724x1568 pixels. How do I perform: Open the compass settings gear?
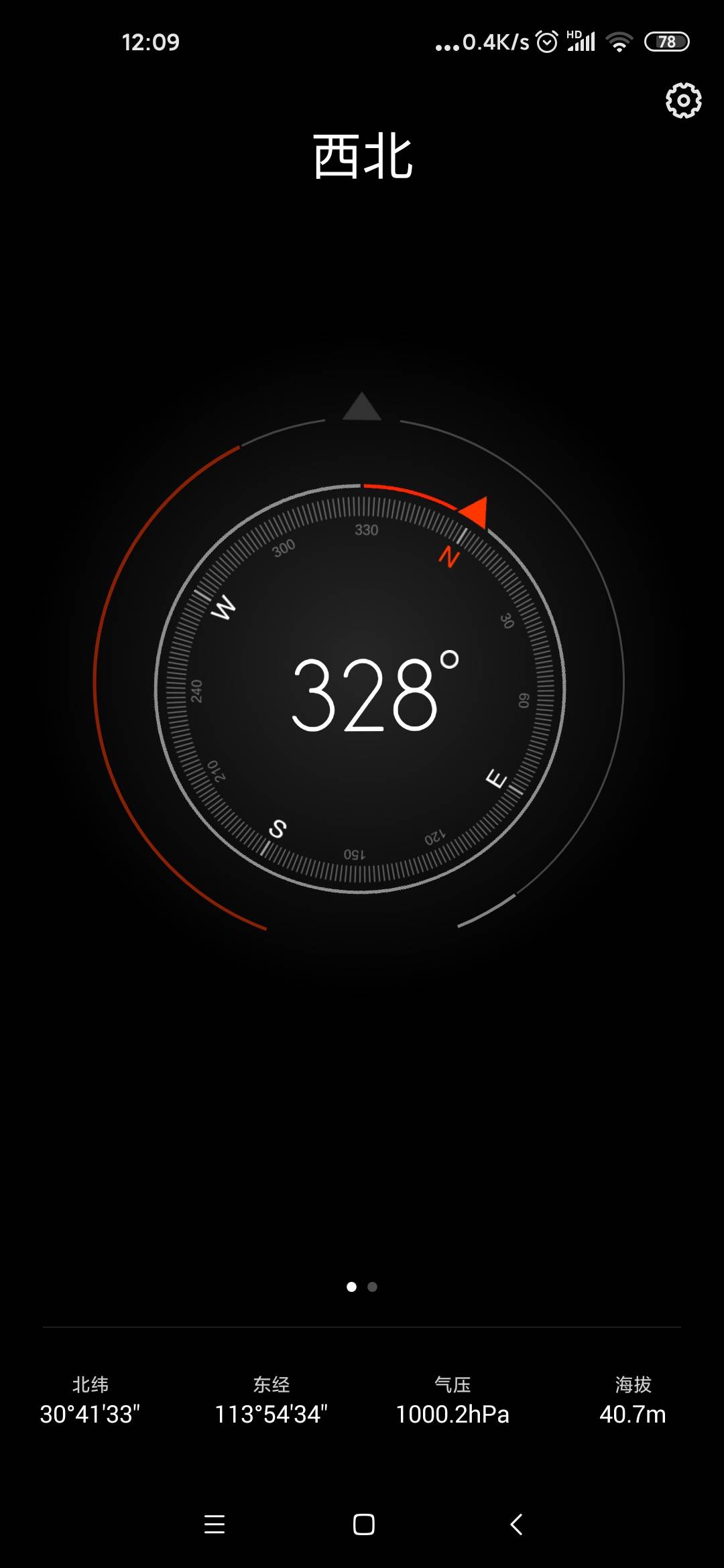[683, 101]
